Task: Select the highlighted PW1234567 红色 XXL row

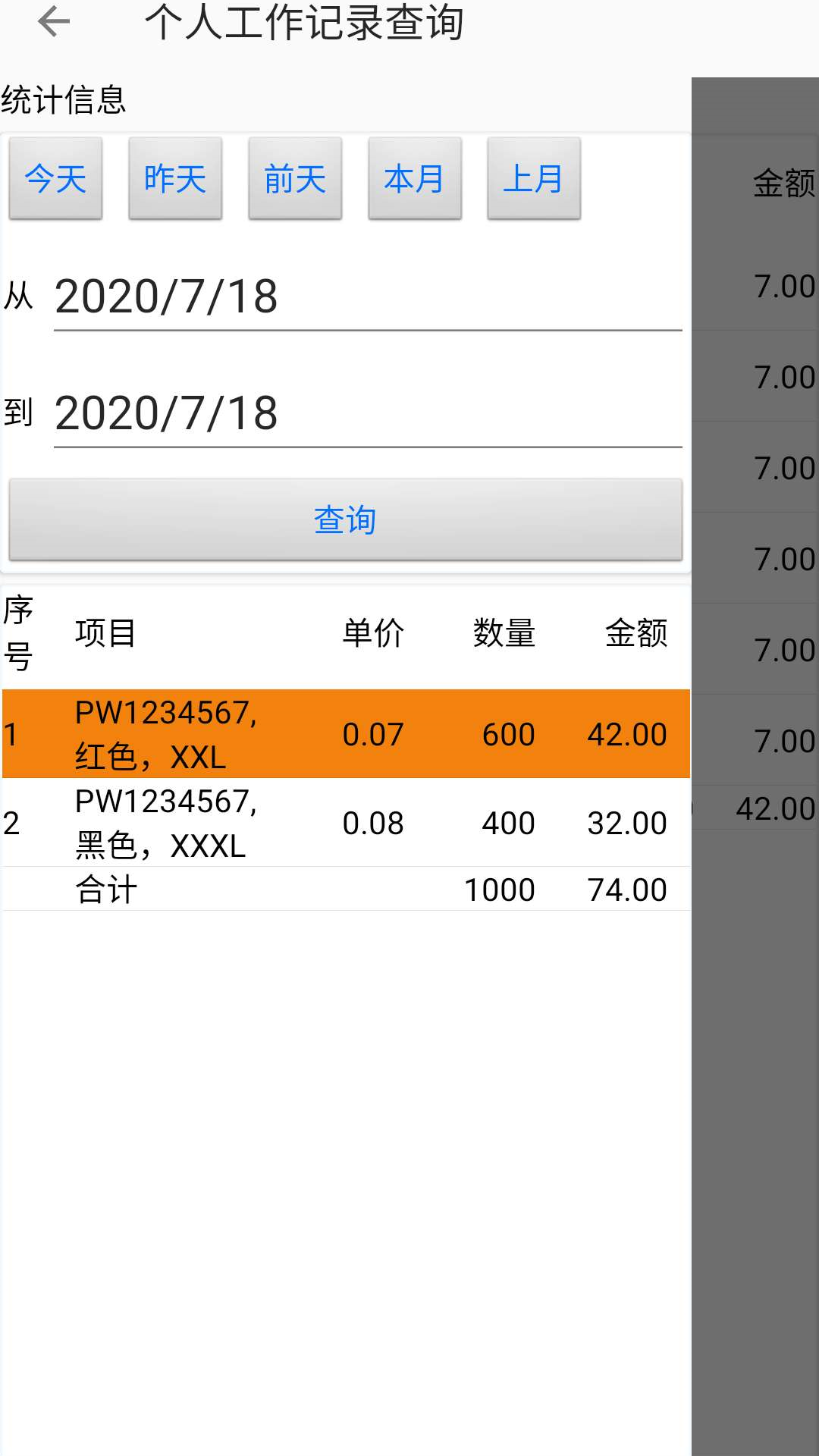Action: click(x=345, y=734)
